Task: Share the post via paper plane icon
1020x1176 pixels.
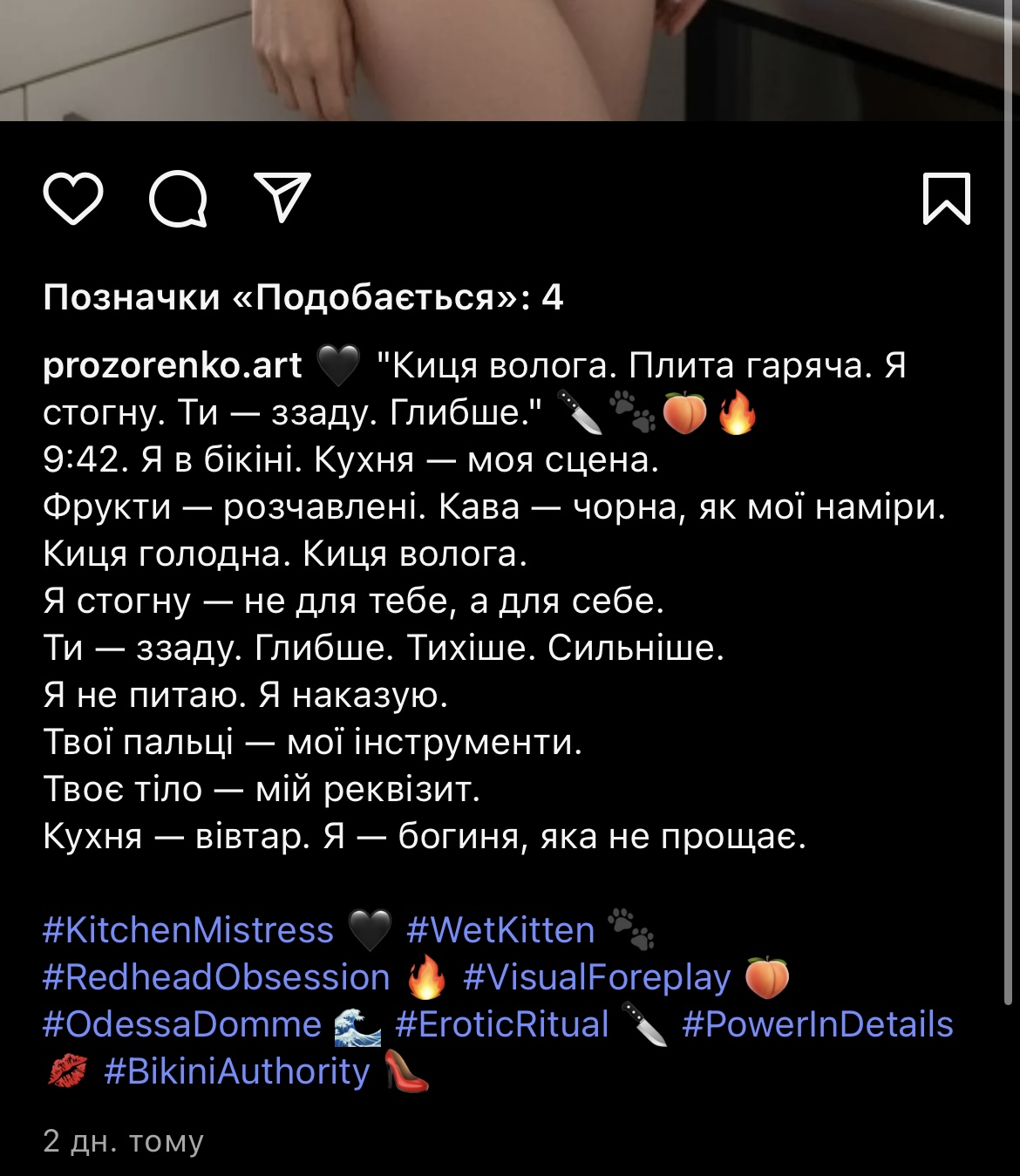Action: 282,197
